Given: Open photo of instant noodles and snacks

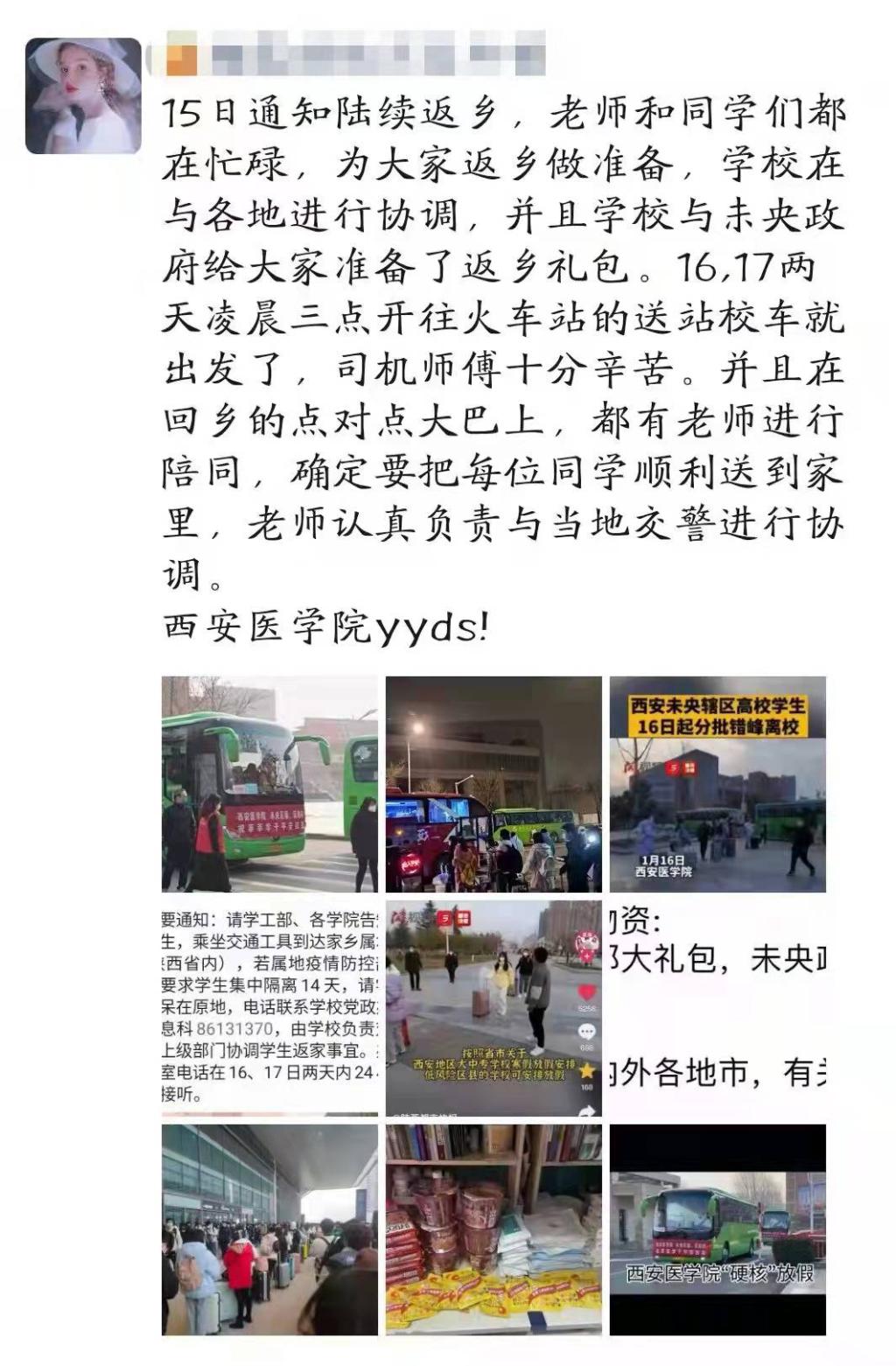Looking at the screenshot, I should [493, 1229].
